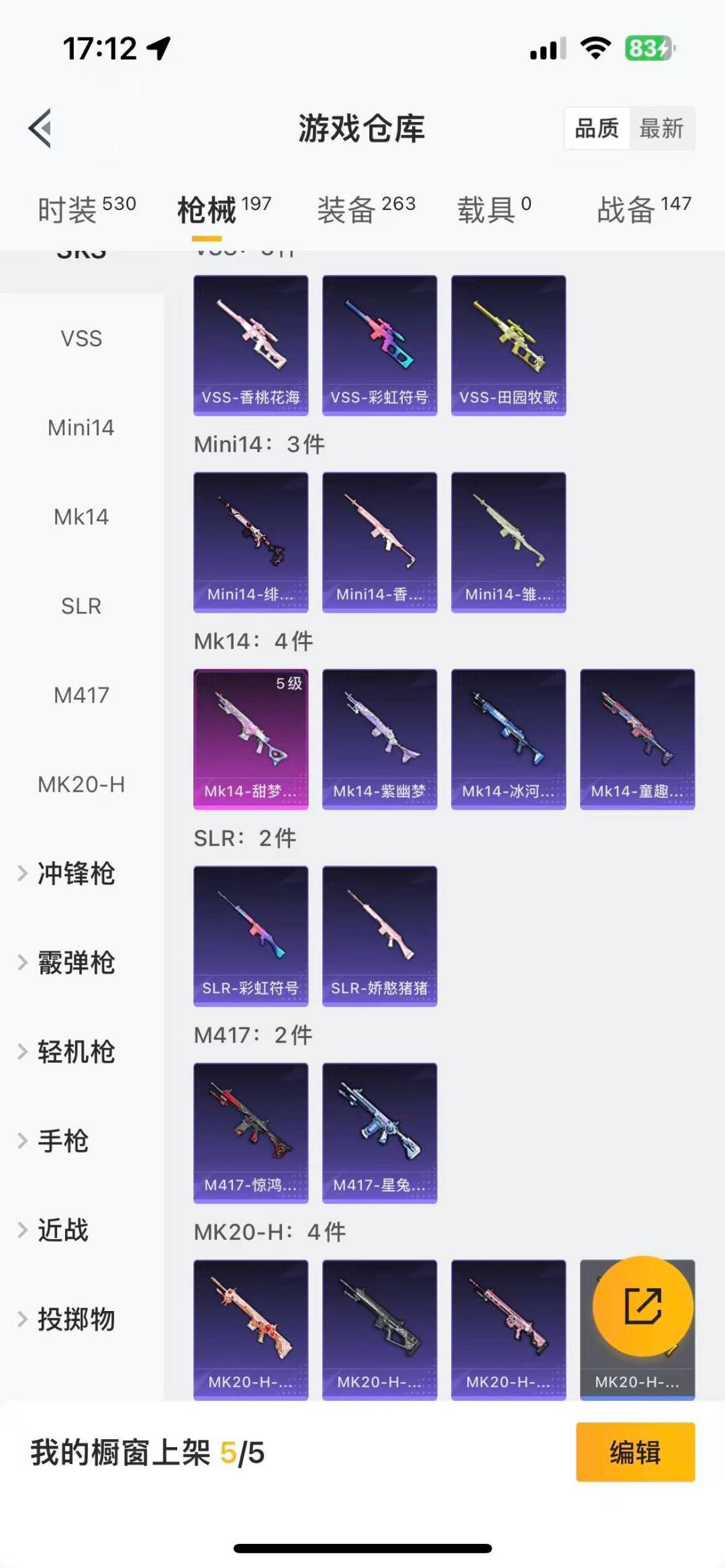This screenshot has width=725, height=1568.
Task: Expand the 冲锋枪 category
Action: pos(75,874)
